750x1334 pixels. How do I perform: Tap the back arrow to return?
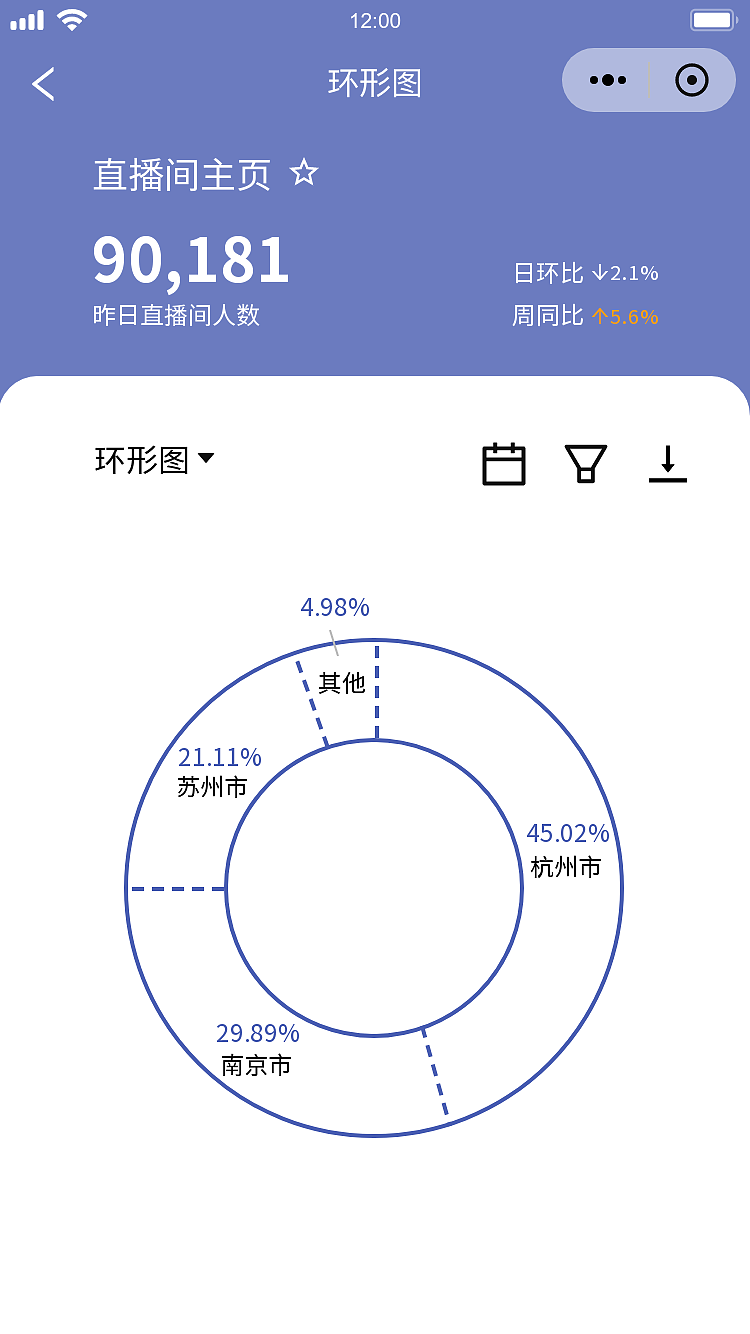click(42, 84)
